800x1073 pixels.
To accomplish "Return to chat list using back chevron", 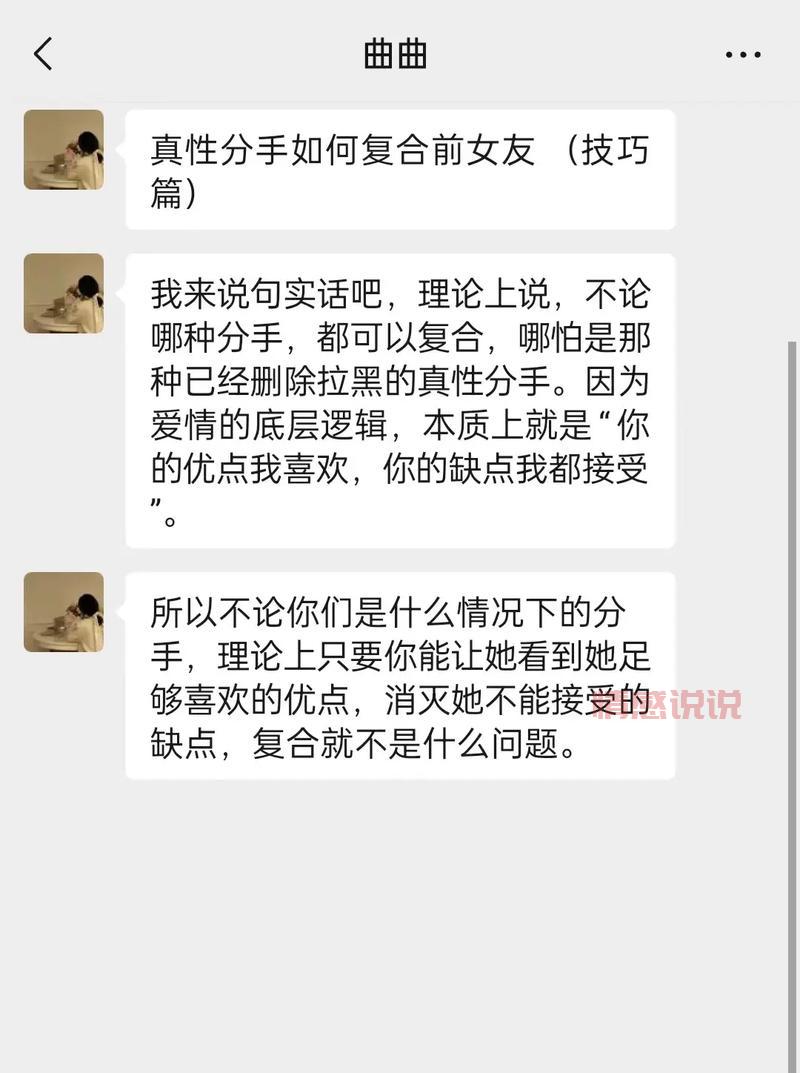I will click(42, 55).
